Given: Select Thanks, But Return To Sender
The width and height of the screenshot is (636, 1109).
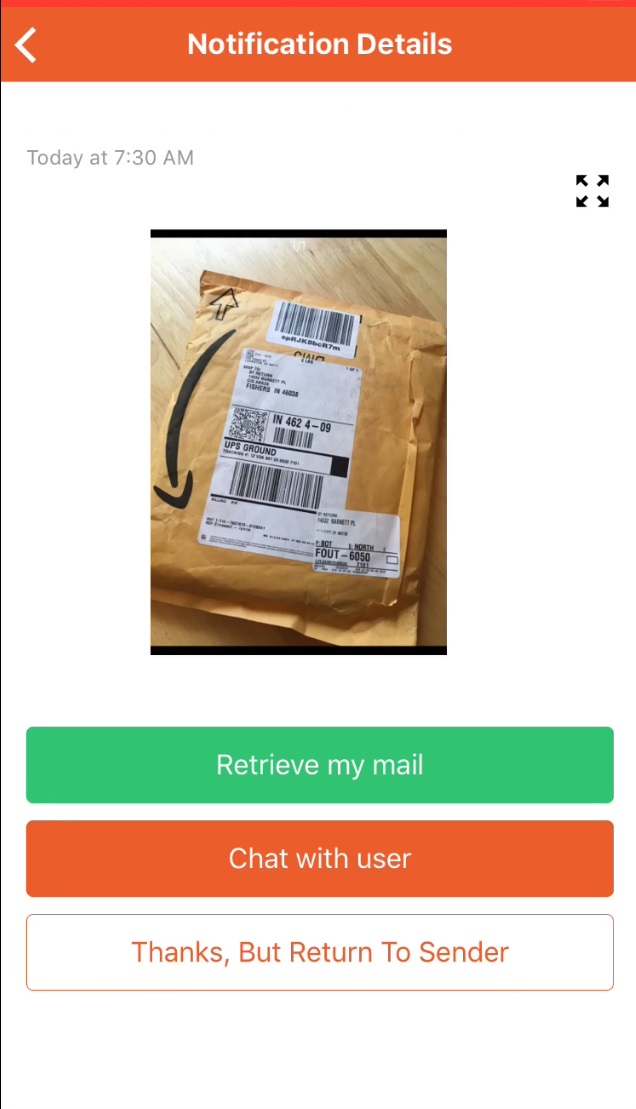Looking at the screenshot, I should (319, 952).
